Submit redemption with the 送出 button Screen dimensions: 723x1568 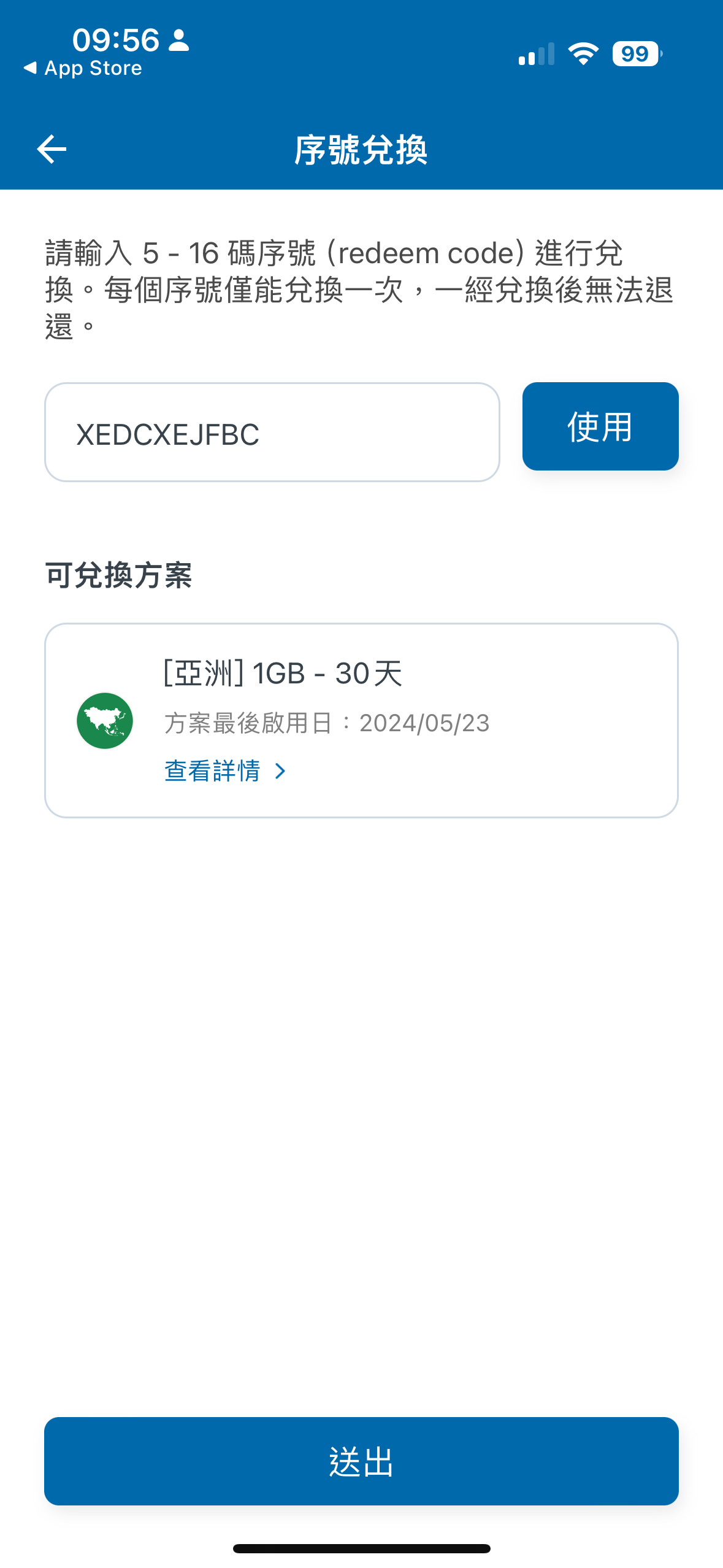361,1461
